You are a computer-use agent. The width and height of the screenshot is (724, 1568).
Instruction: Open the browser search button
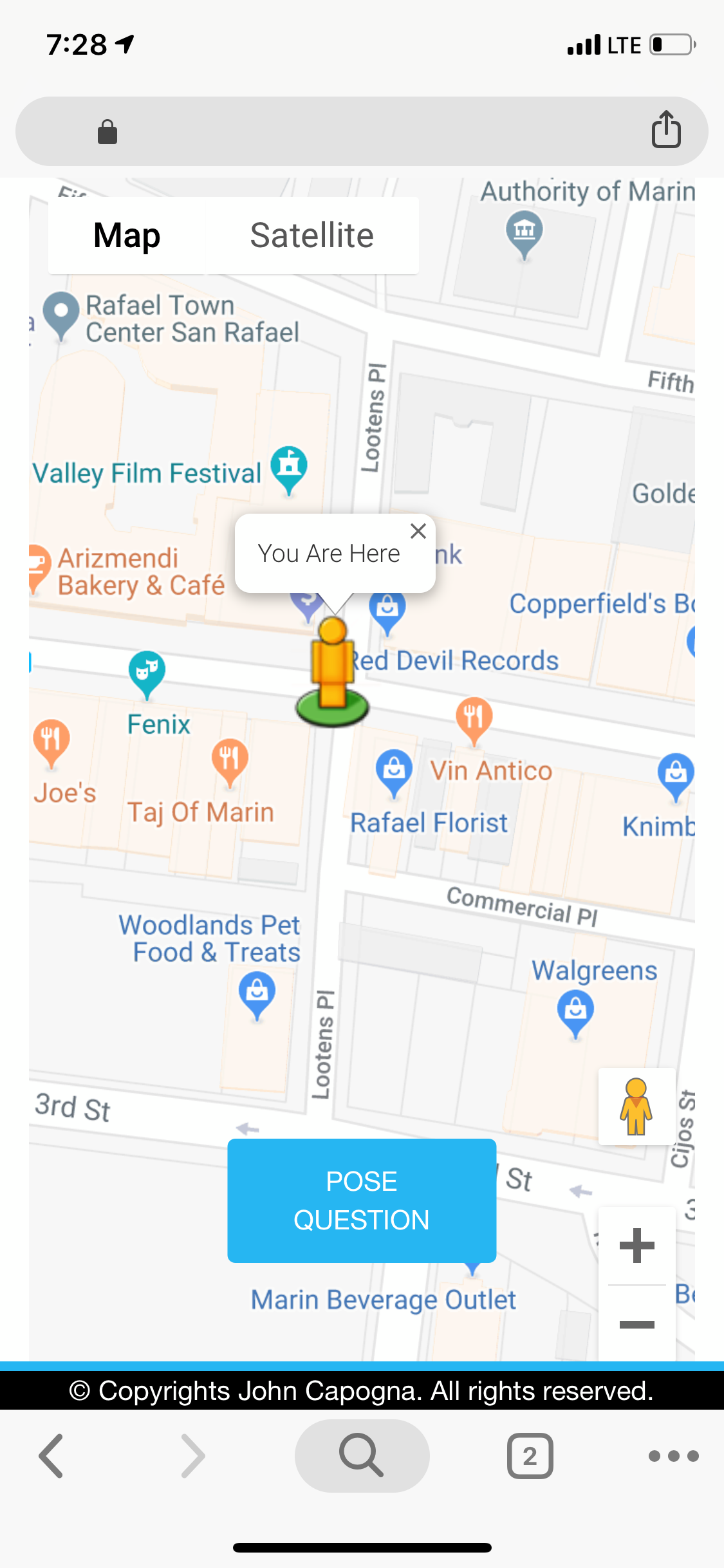point(362,1455)
